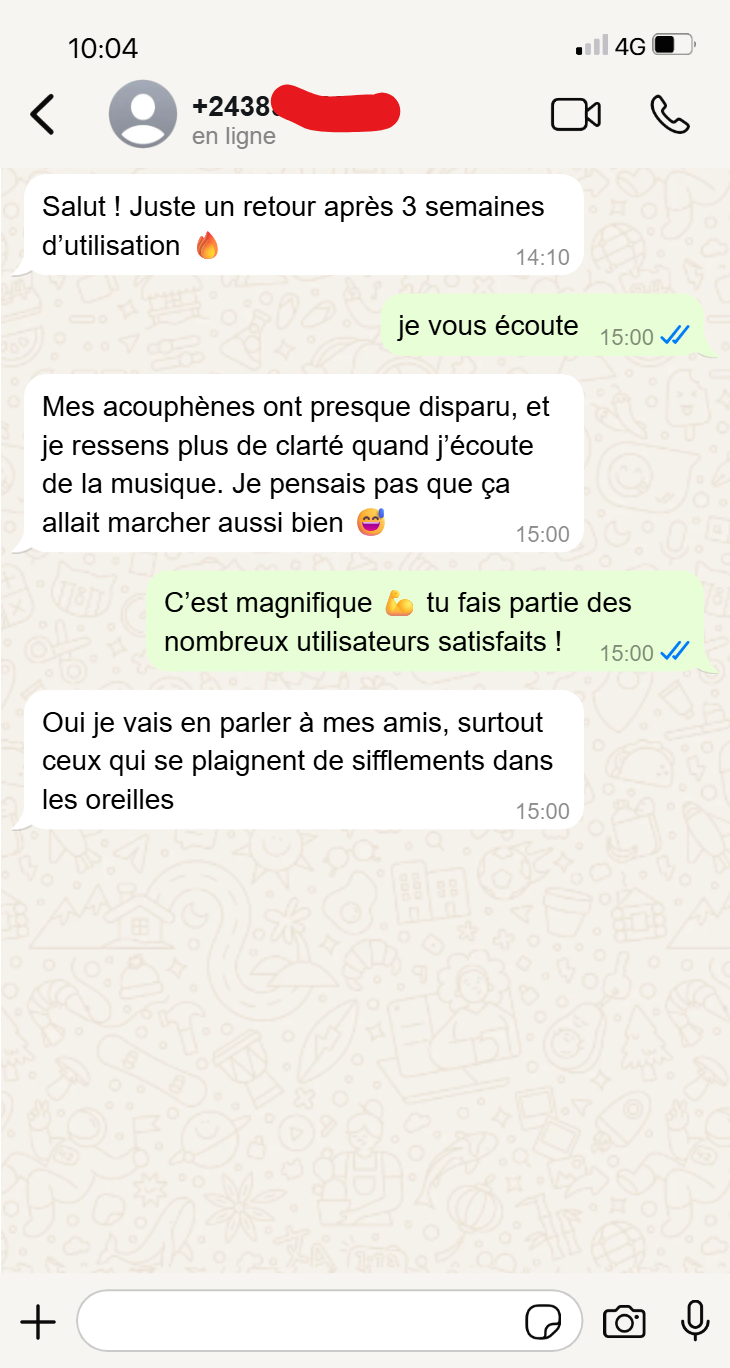Open the attachment plus menu
Screen dimensions: 730x1368
click(38, 1322)
